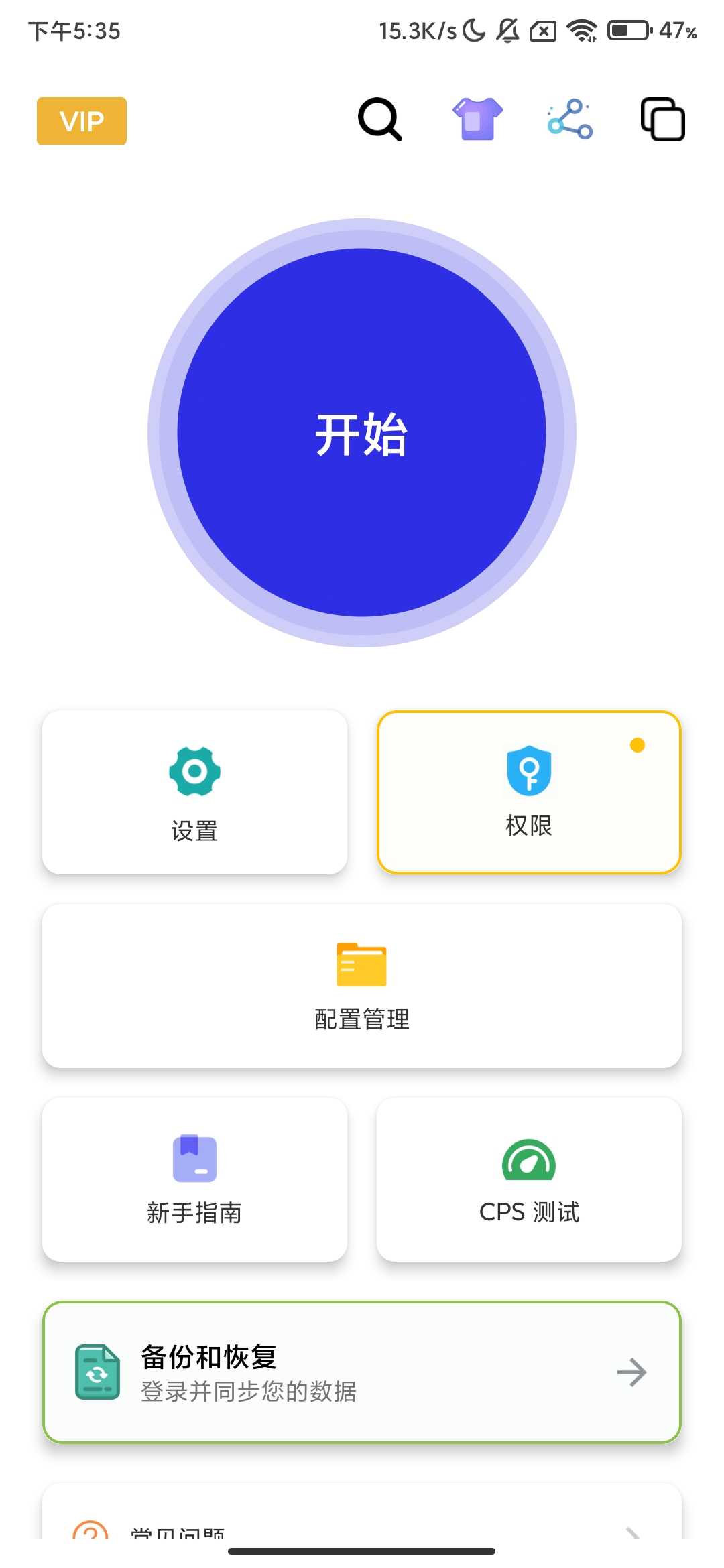Image resolution: width=724 pixels, height=1568 pixels.
Task: Tap the VIP badge
Action: (80, 121)
